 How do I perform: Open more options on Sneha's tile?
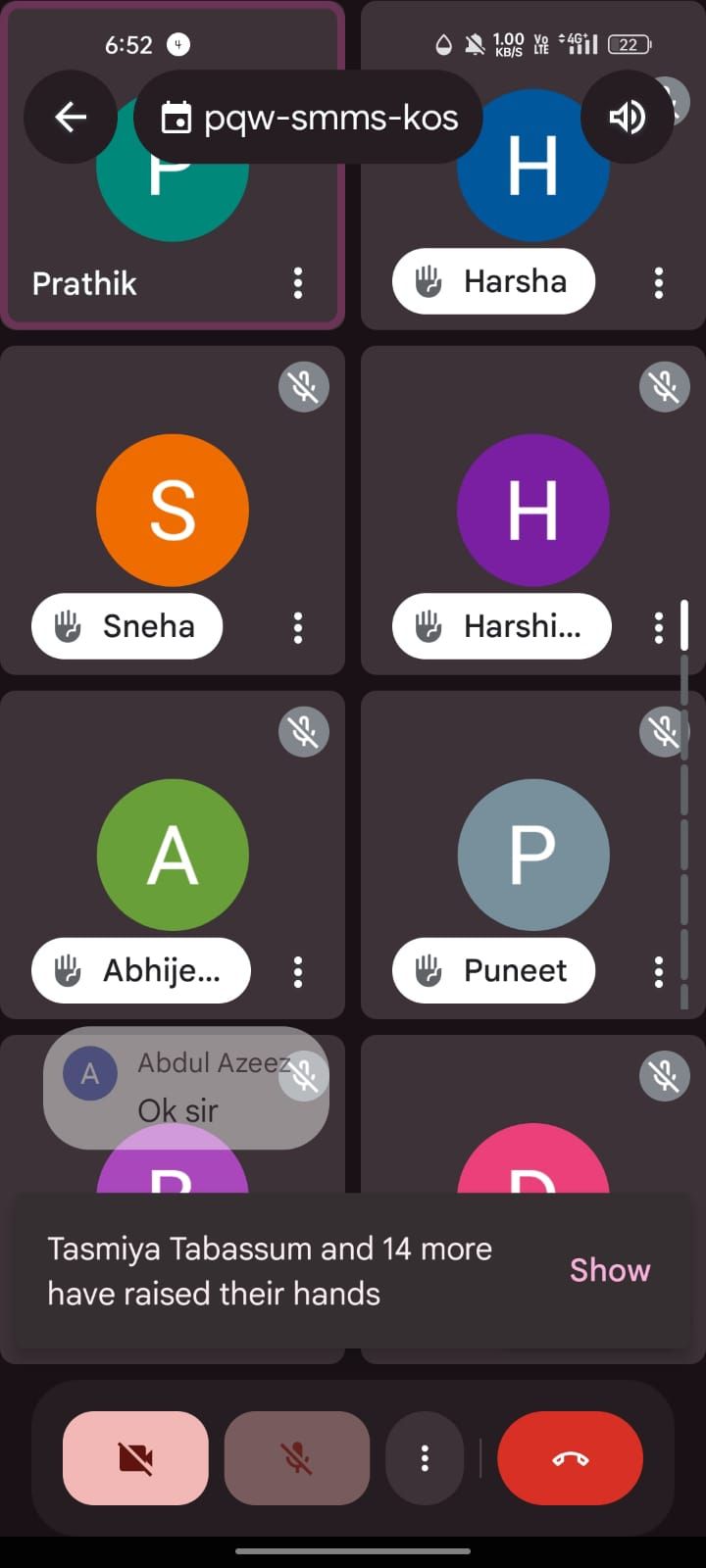click(298, 627)
